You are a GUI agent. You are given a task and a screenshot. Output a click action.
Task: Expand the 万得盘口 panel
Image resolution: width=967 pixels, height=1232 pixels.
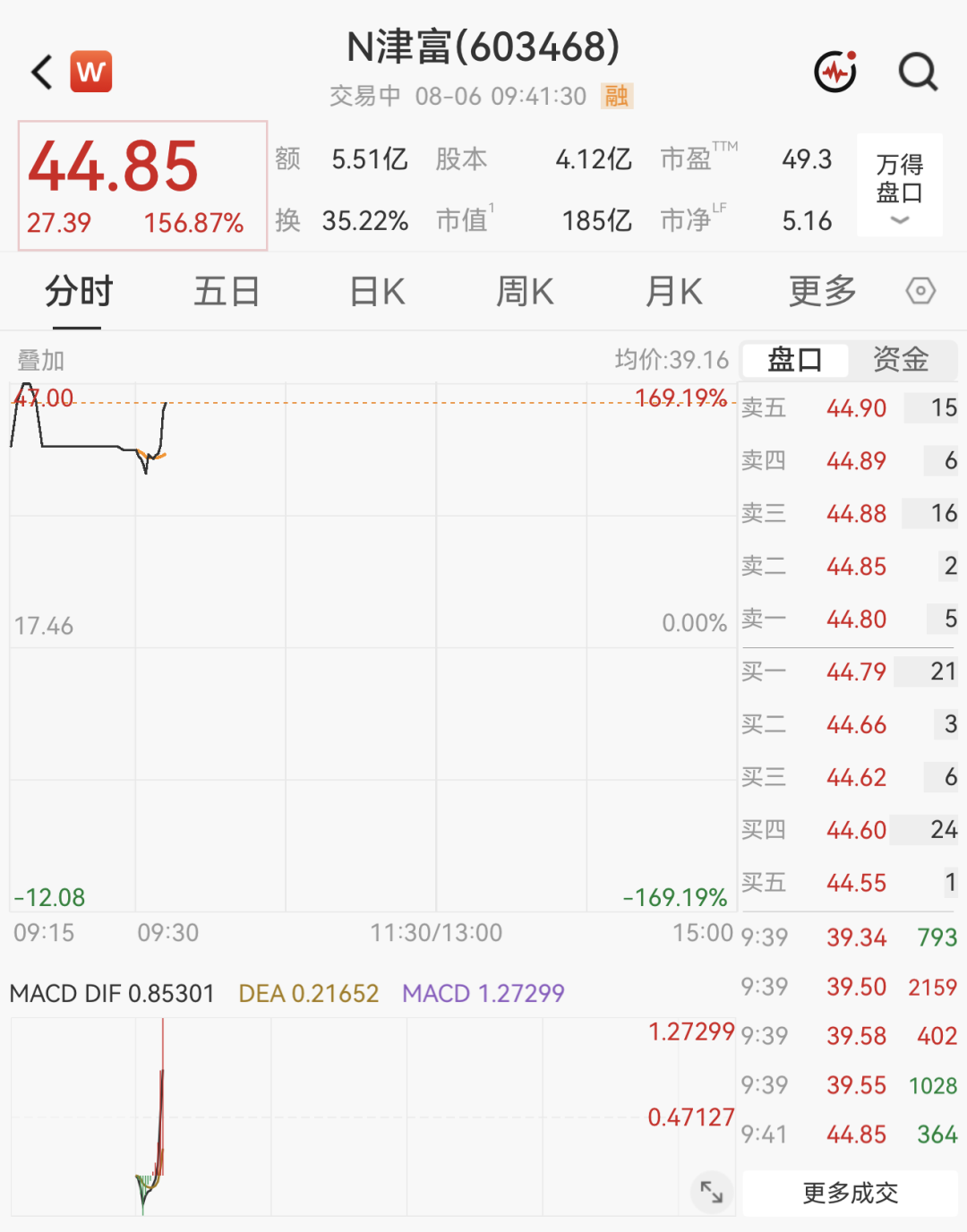click(x=900, y=185)
